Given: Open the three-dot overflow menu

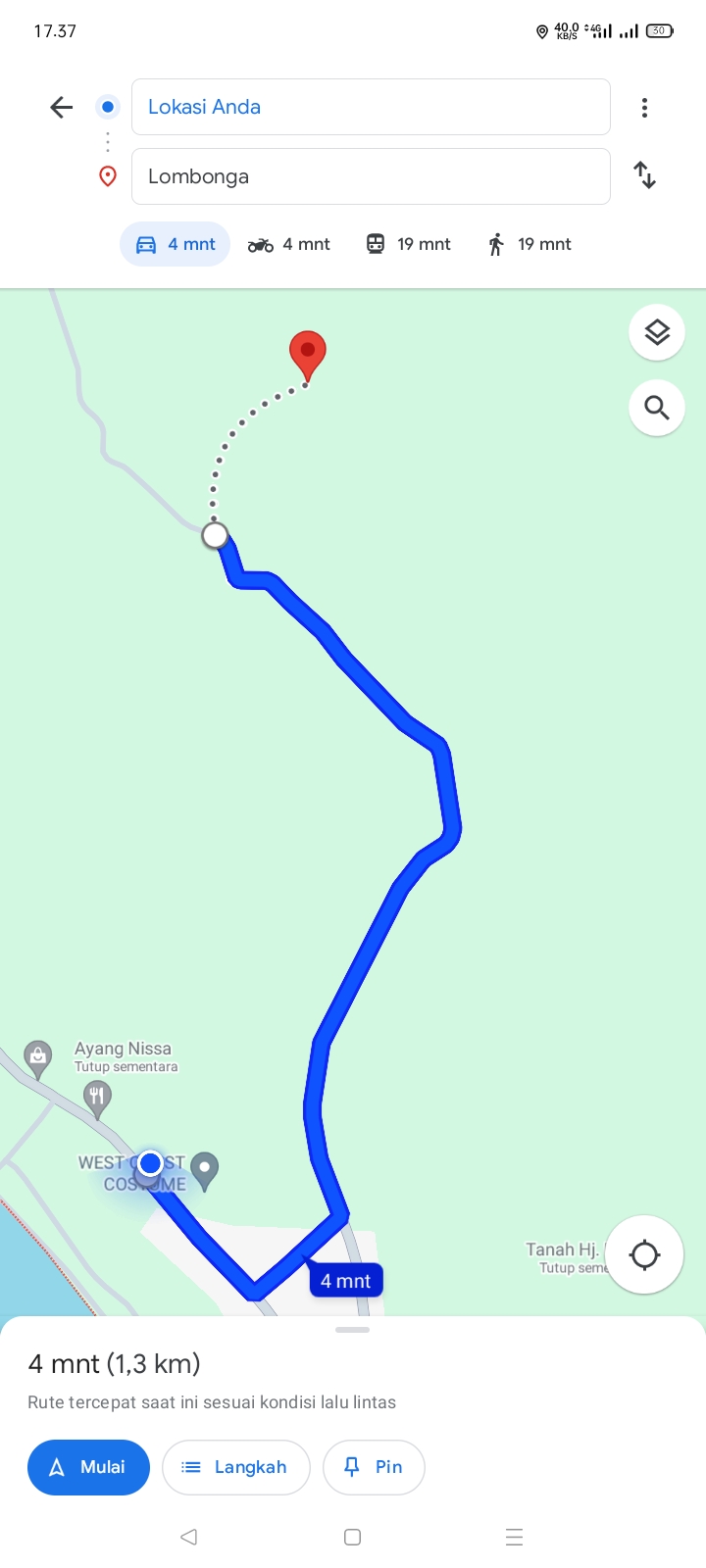Looking at the screenshot, I should point(644,108).
